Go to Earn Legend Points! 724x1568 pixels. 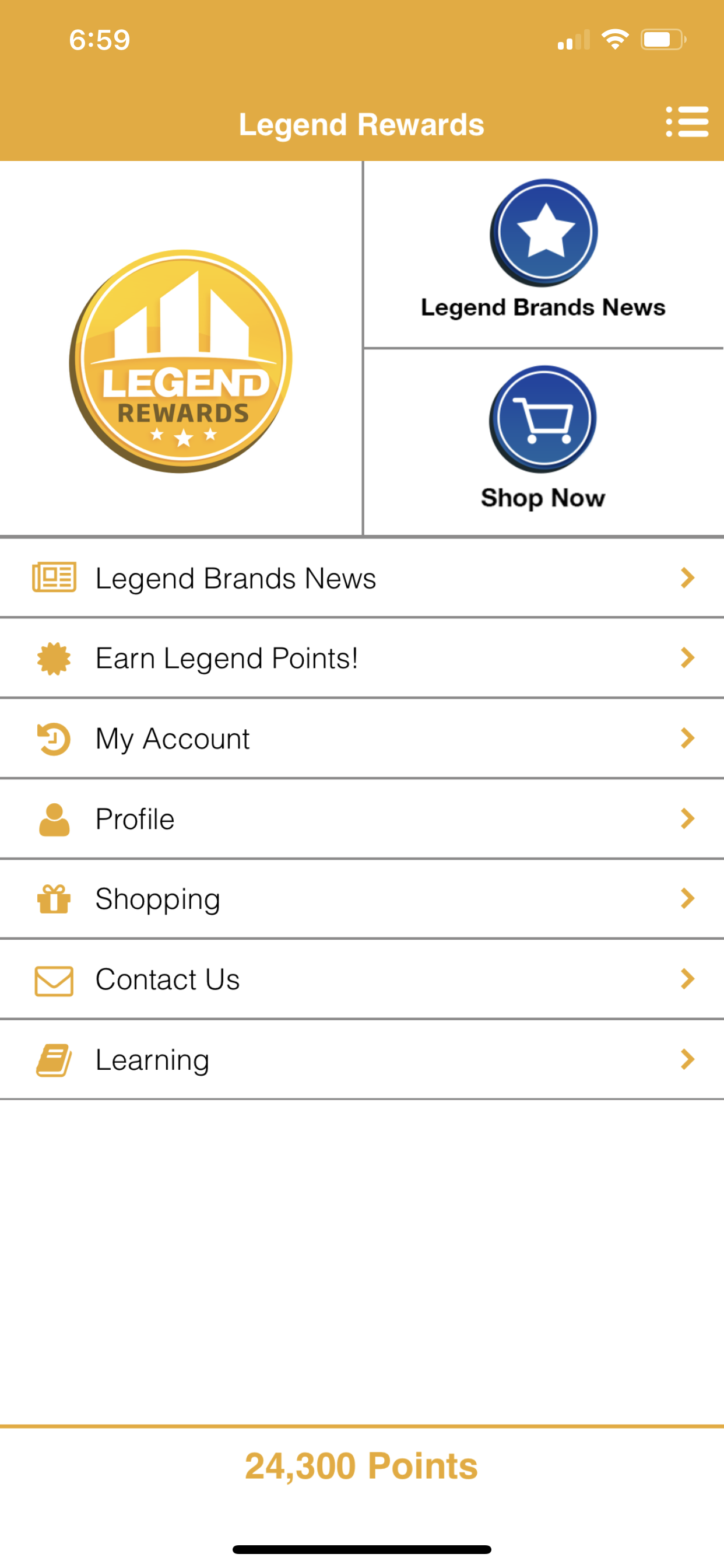point(361,659)
